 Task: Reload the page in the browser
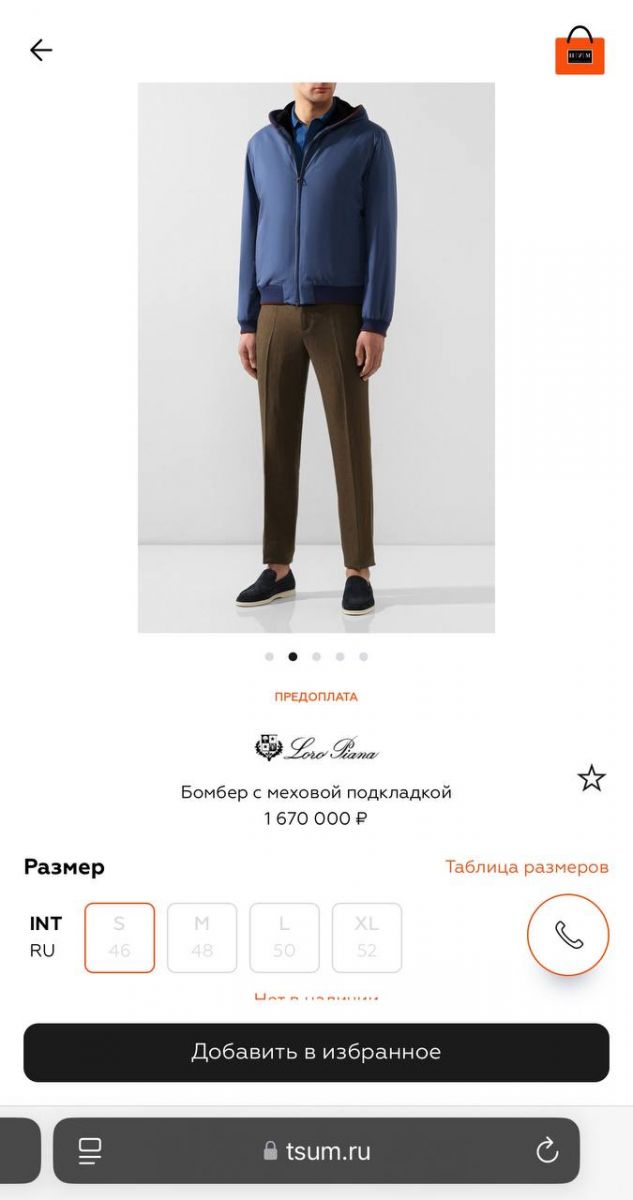click(547, 1151)
